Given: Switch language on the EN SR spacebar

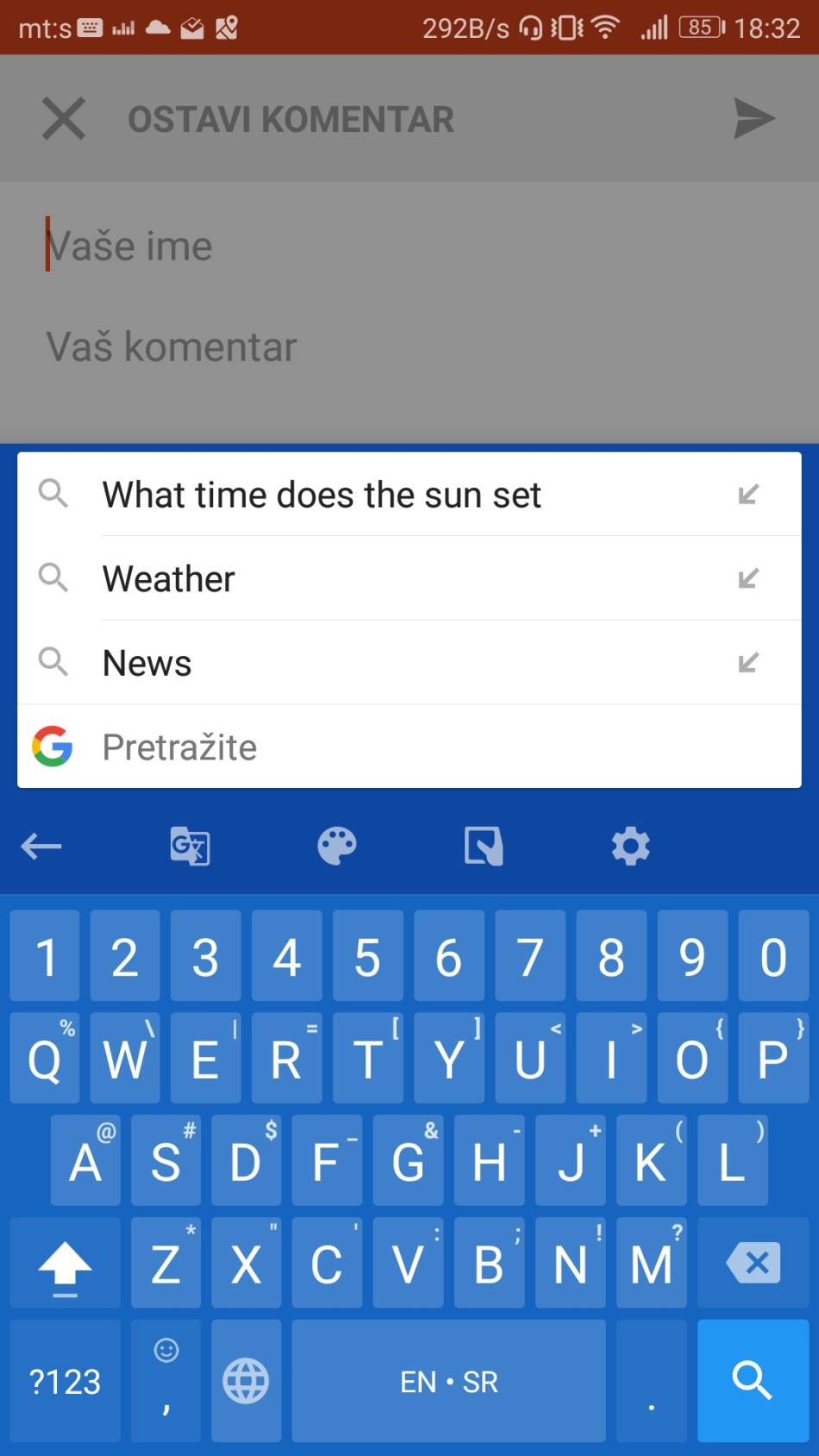Looking at the screenshot, I should [448, 1380].
